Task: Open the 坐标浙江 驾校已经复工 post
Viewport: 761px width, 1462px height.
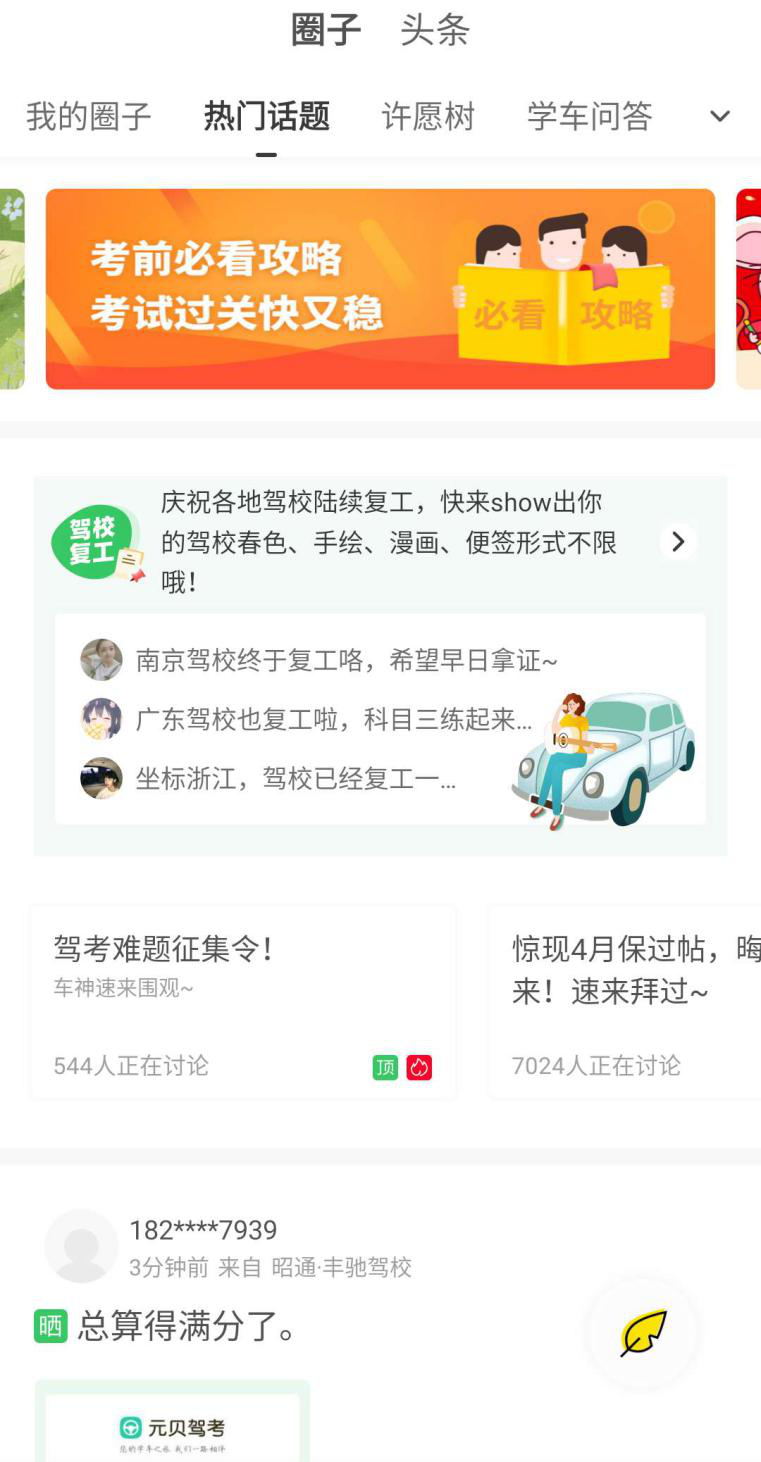Action: (295, 778)
